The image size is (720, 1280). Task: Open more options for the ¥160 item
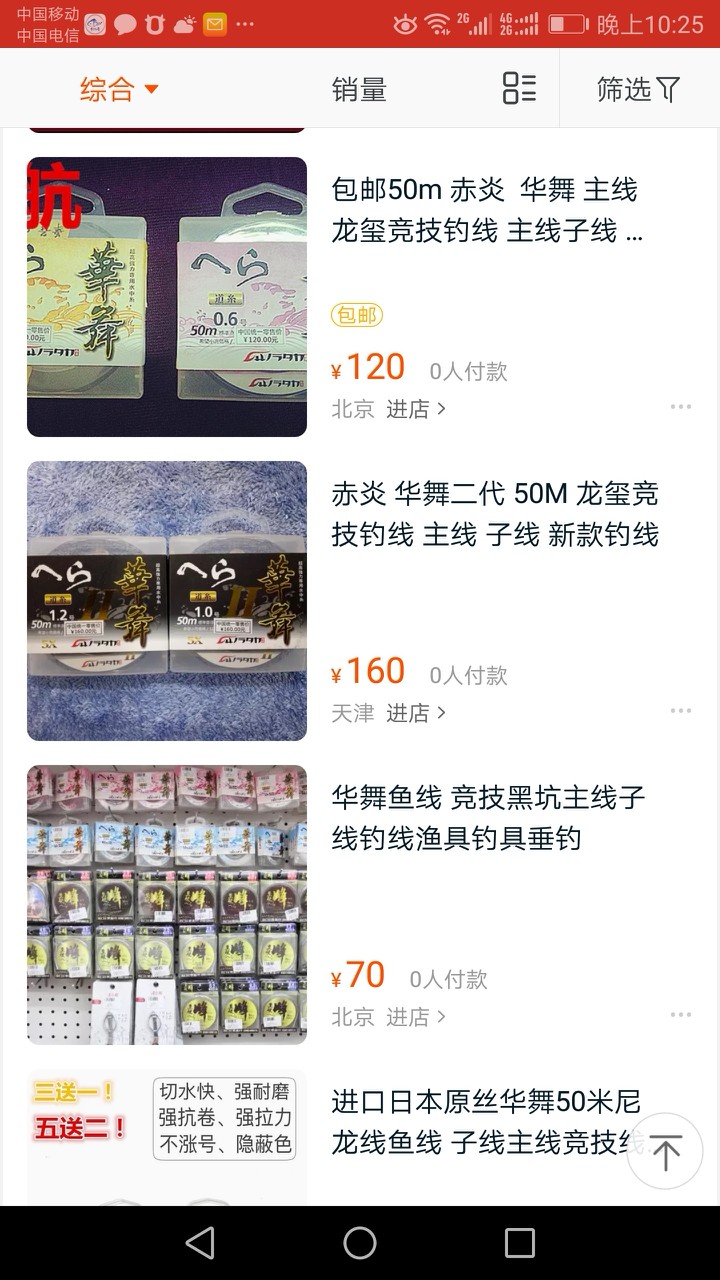click(681, 711)
